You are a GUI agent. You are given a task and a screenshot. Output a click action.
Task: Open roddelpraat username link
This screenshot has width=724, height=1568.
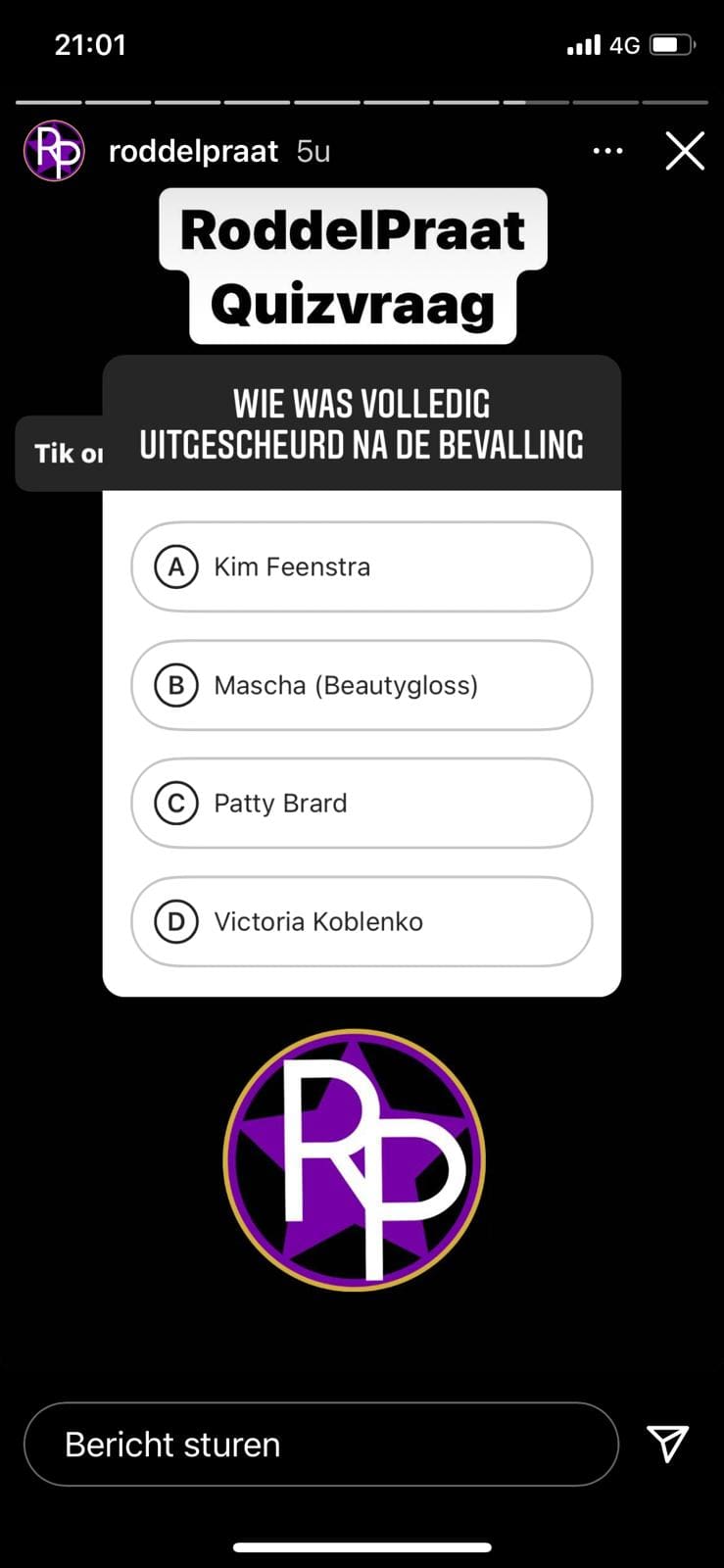pos(193,151)
